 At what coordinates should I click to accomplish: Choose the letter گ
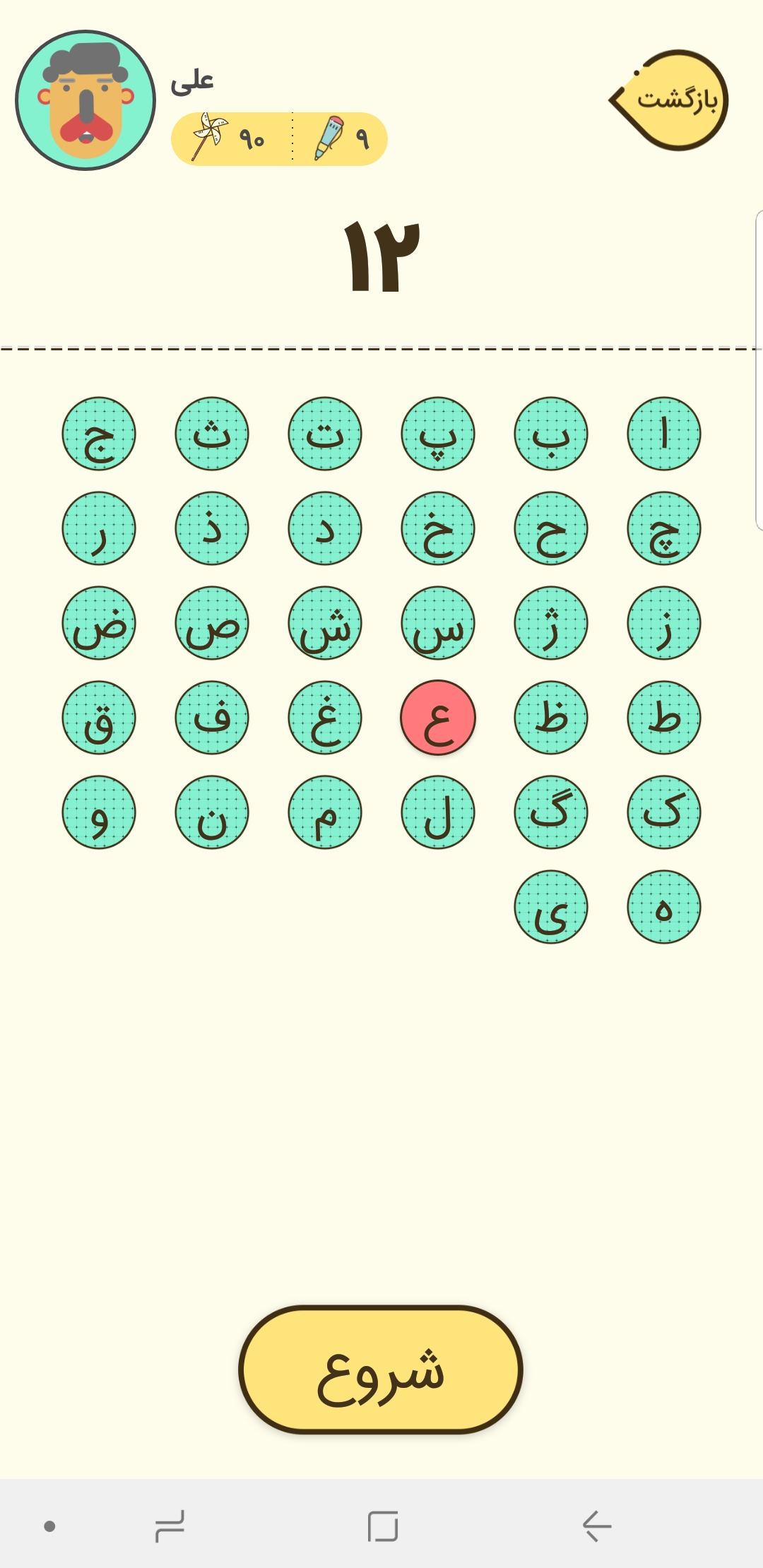pos(550,812)
